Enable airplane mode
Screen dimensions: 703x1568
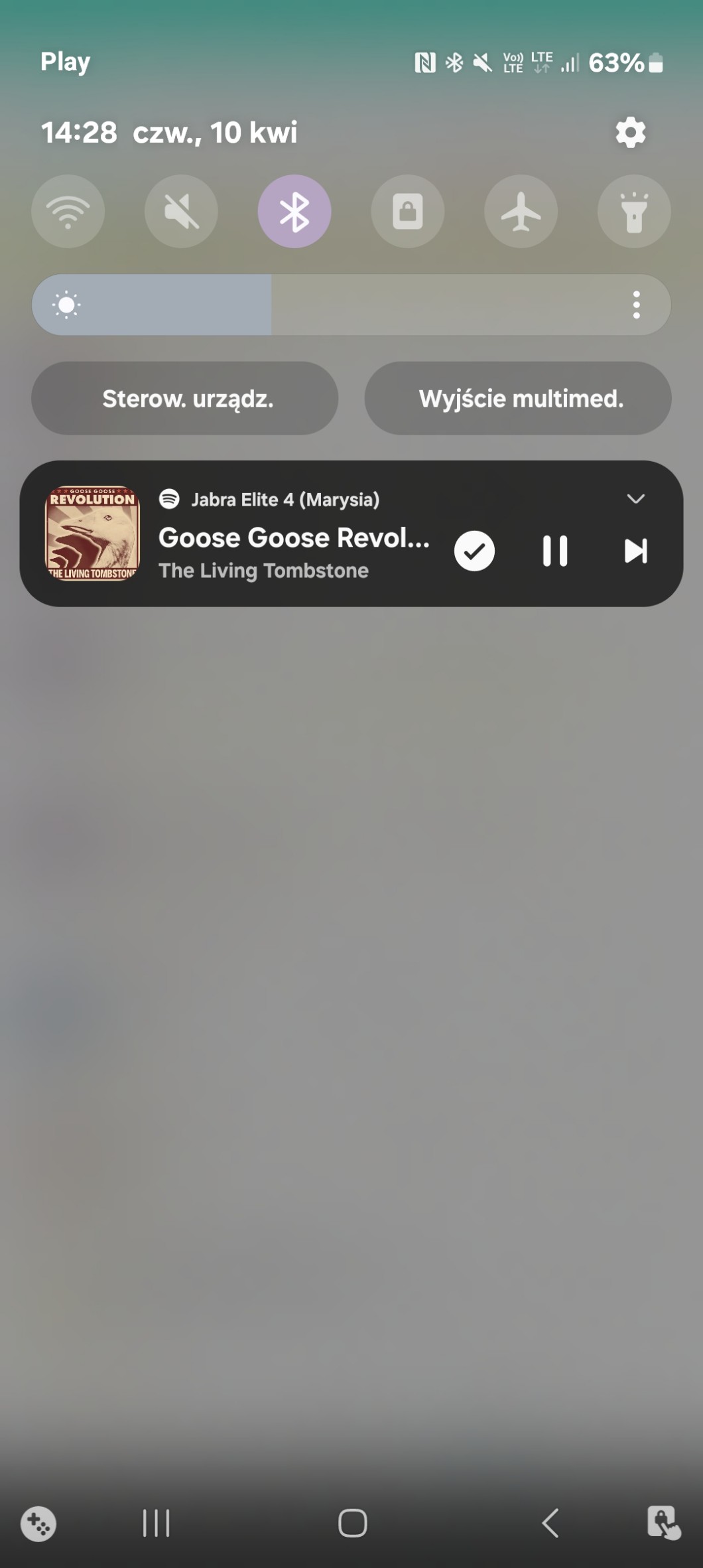521,212
